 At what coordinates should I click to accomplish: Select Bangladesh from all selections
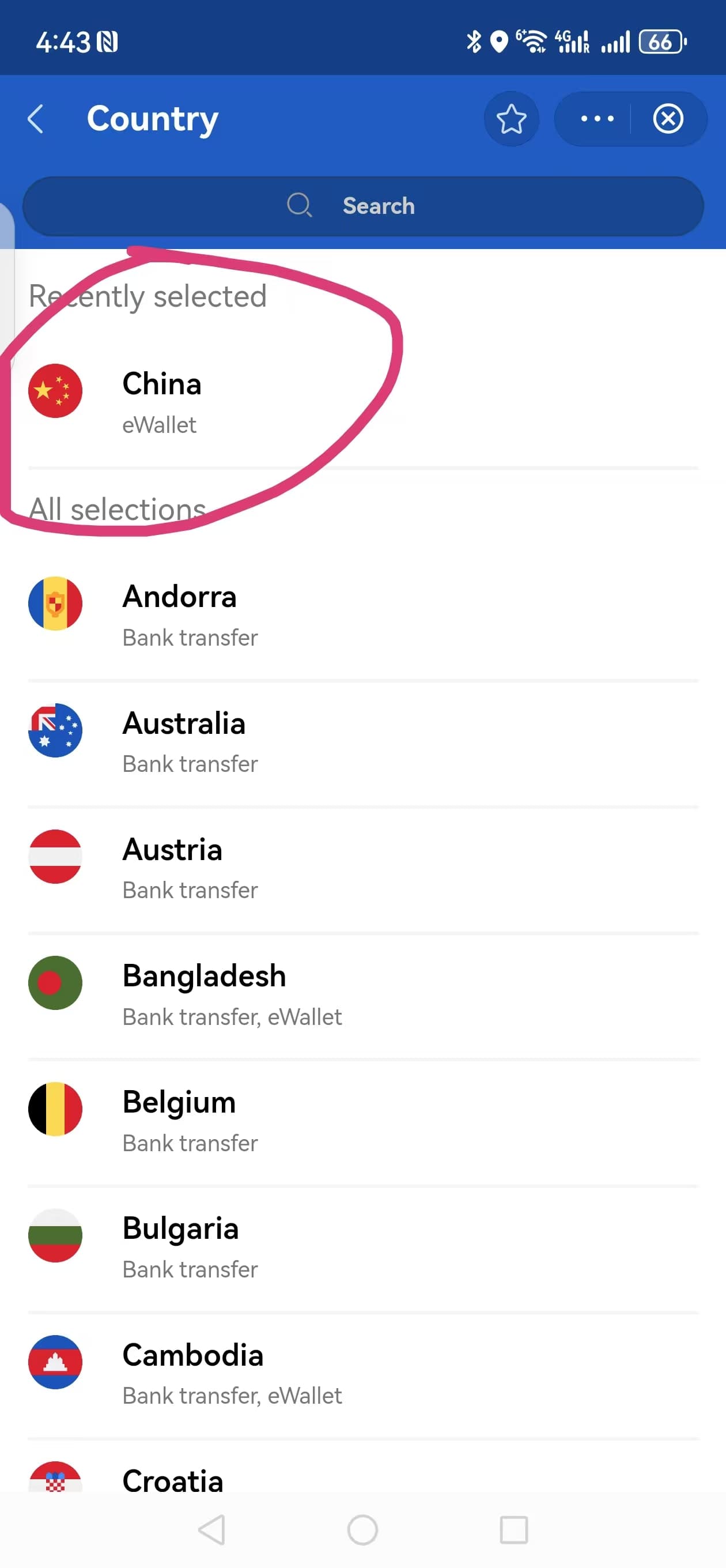(204, 993)
